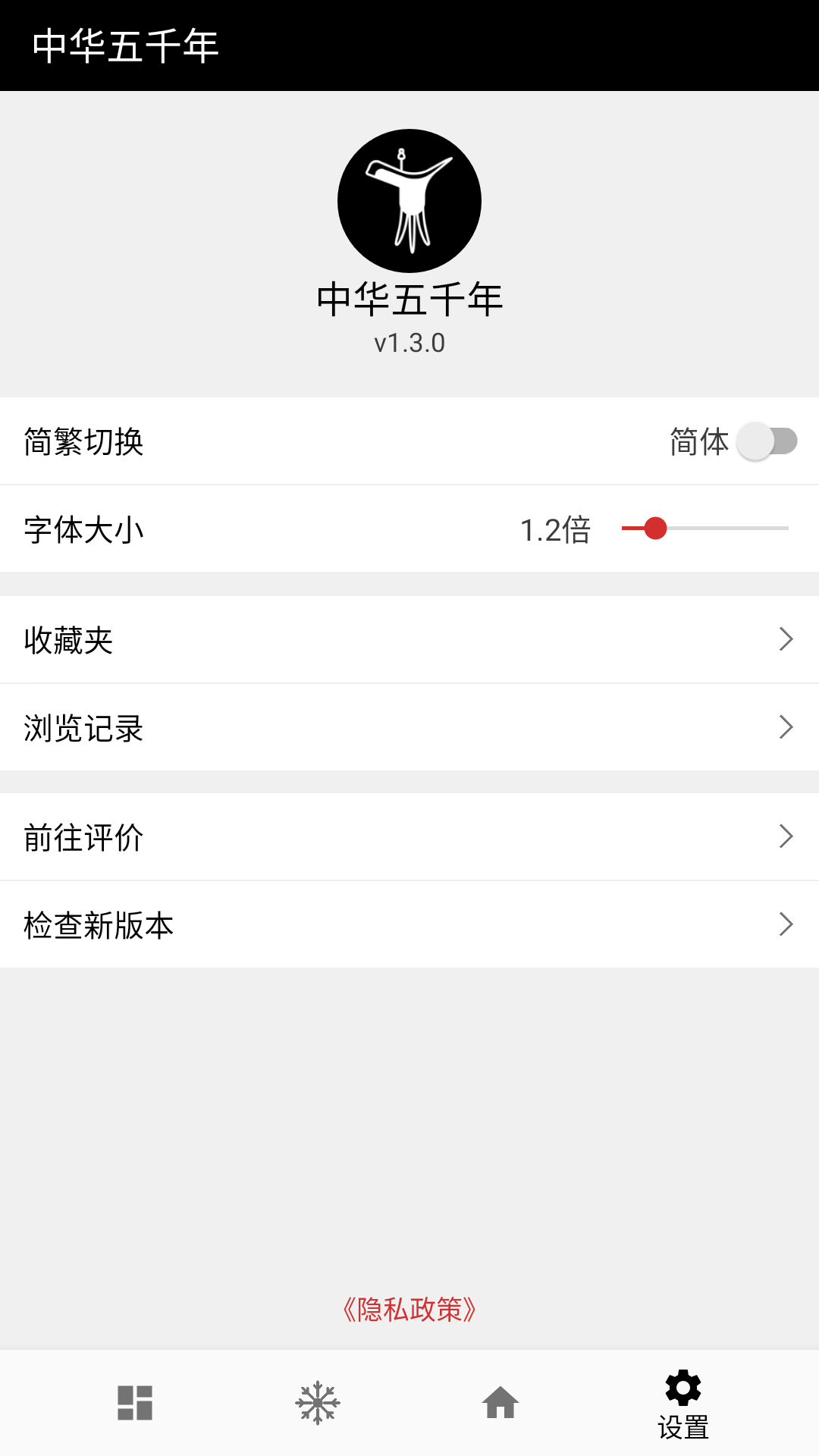Switch to the dashboard grid tab
The width and height of the screenshot is (819, 1456).
point(135,1403)
